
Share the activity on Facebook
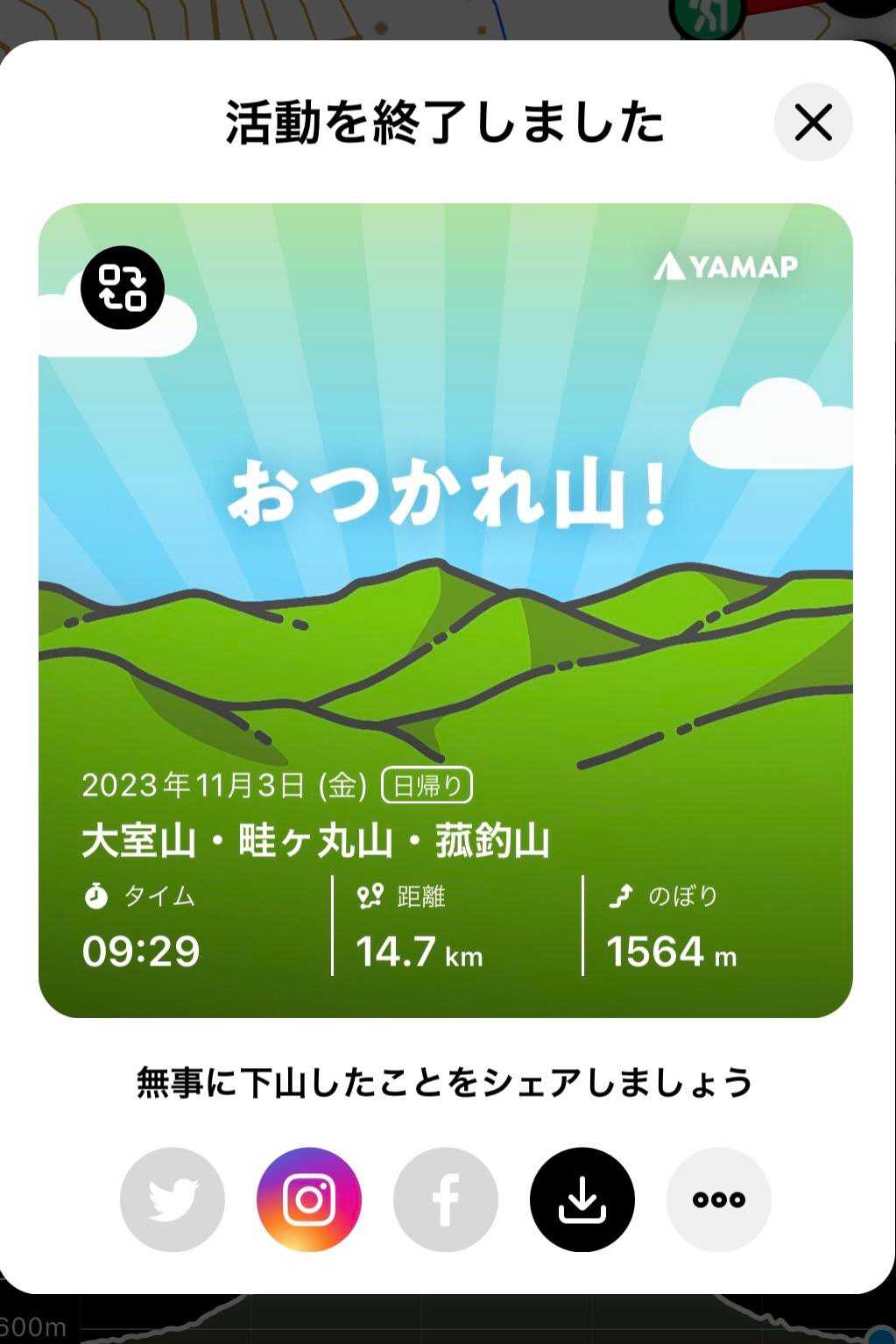(x=446, y=1199)
